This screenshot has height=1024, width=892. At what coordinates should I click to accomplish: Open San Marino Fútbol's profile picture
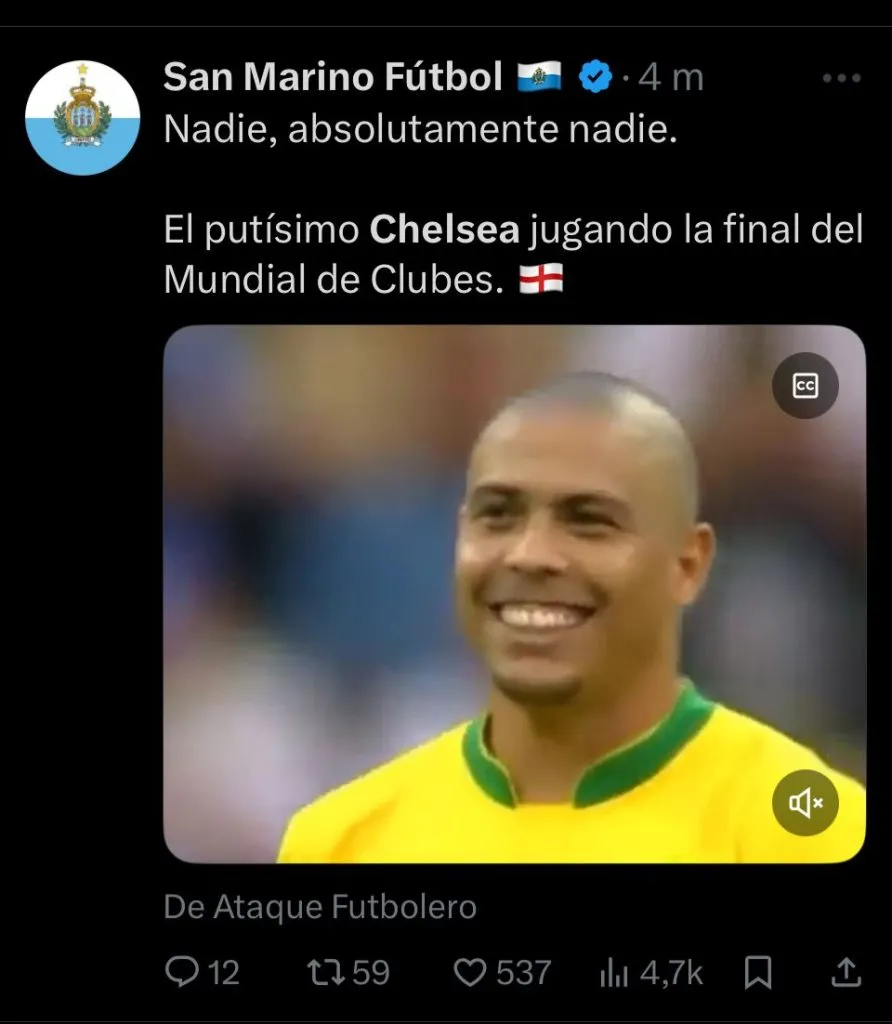pos(82,118)
